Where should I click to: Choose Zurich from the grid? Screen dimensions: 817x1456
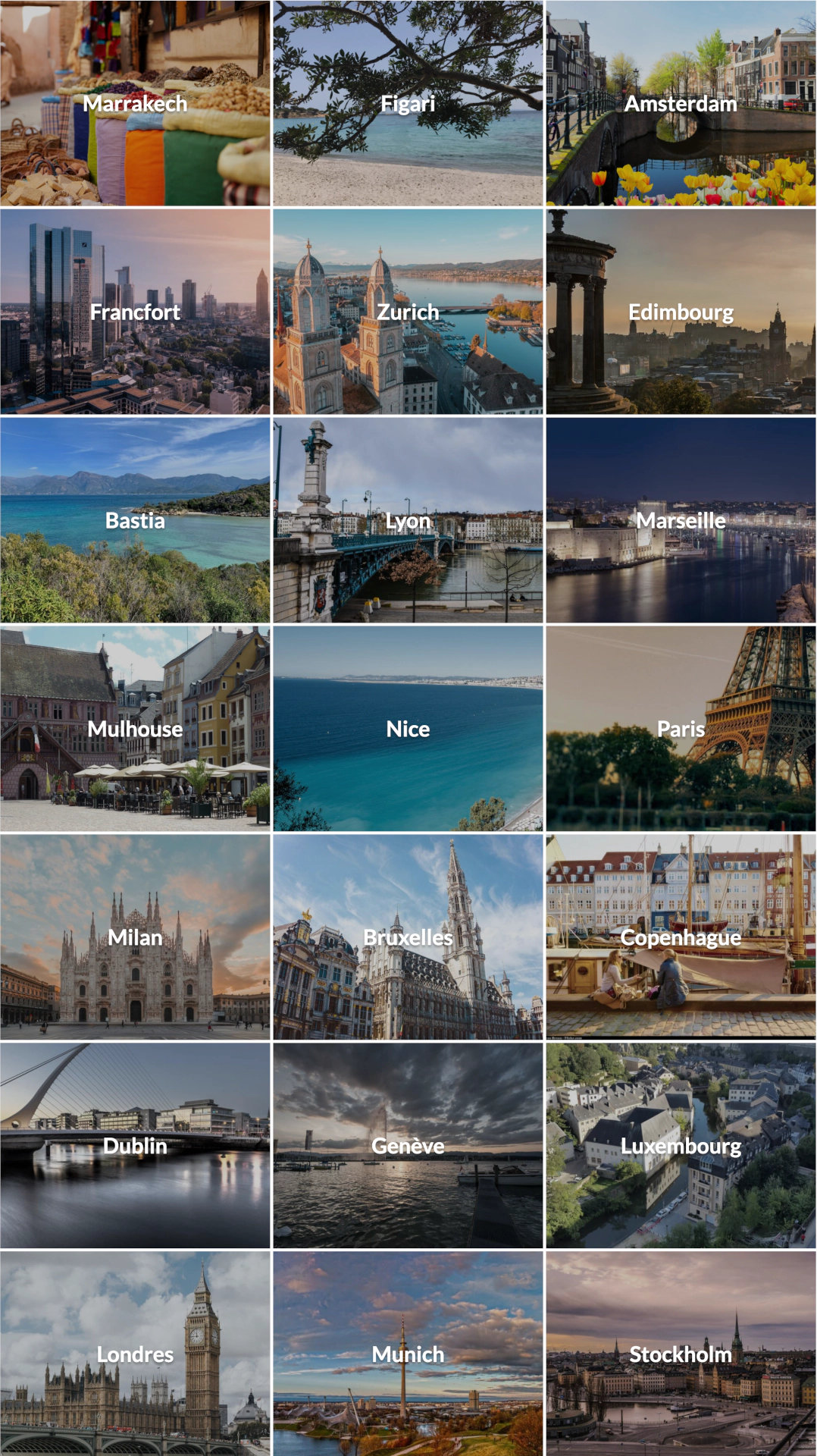[408, 312]
